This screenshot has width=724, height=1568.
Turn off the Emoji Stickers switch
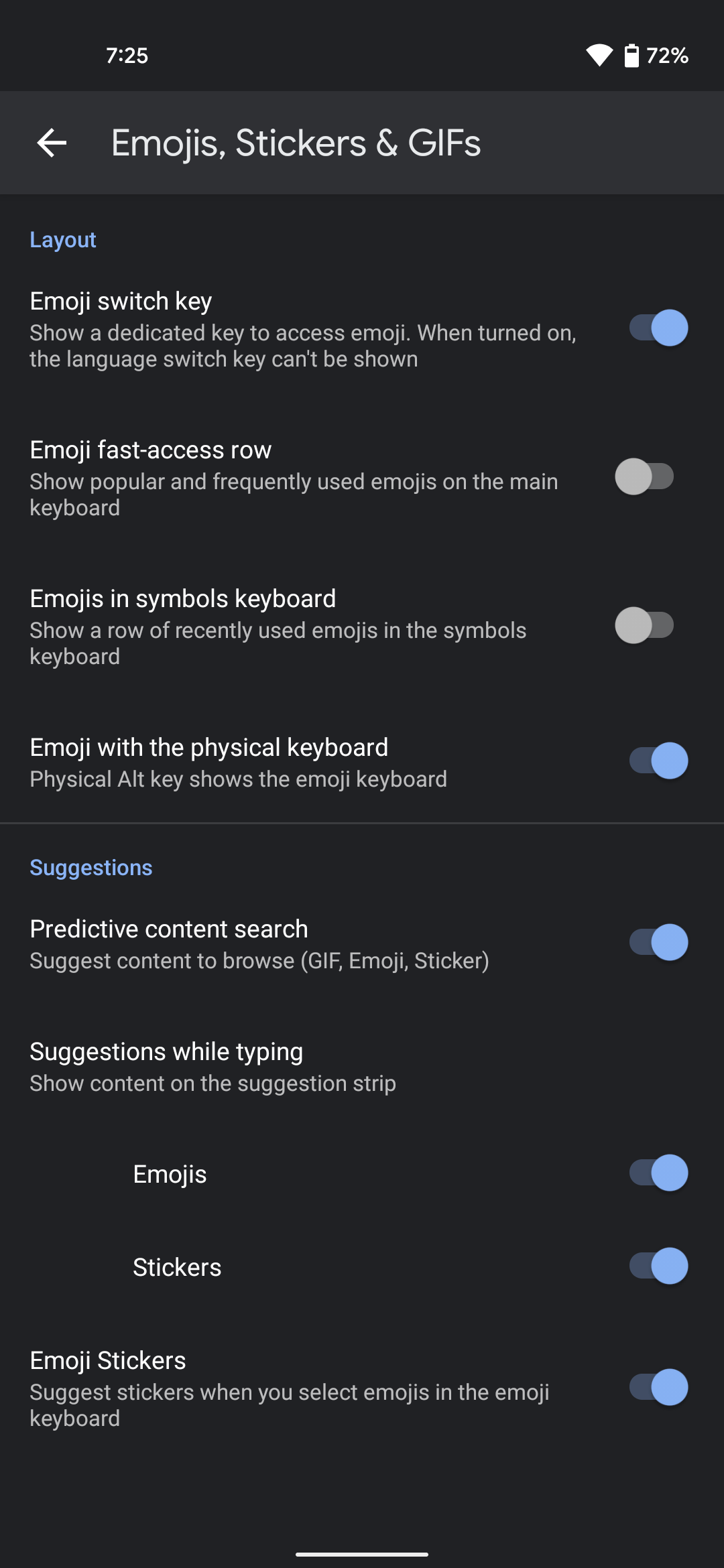click(658, 1387)
